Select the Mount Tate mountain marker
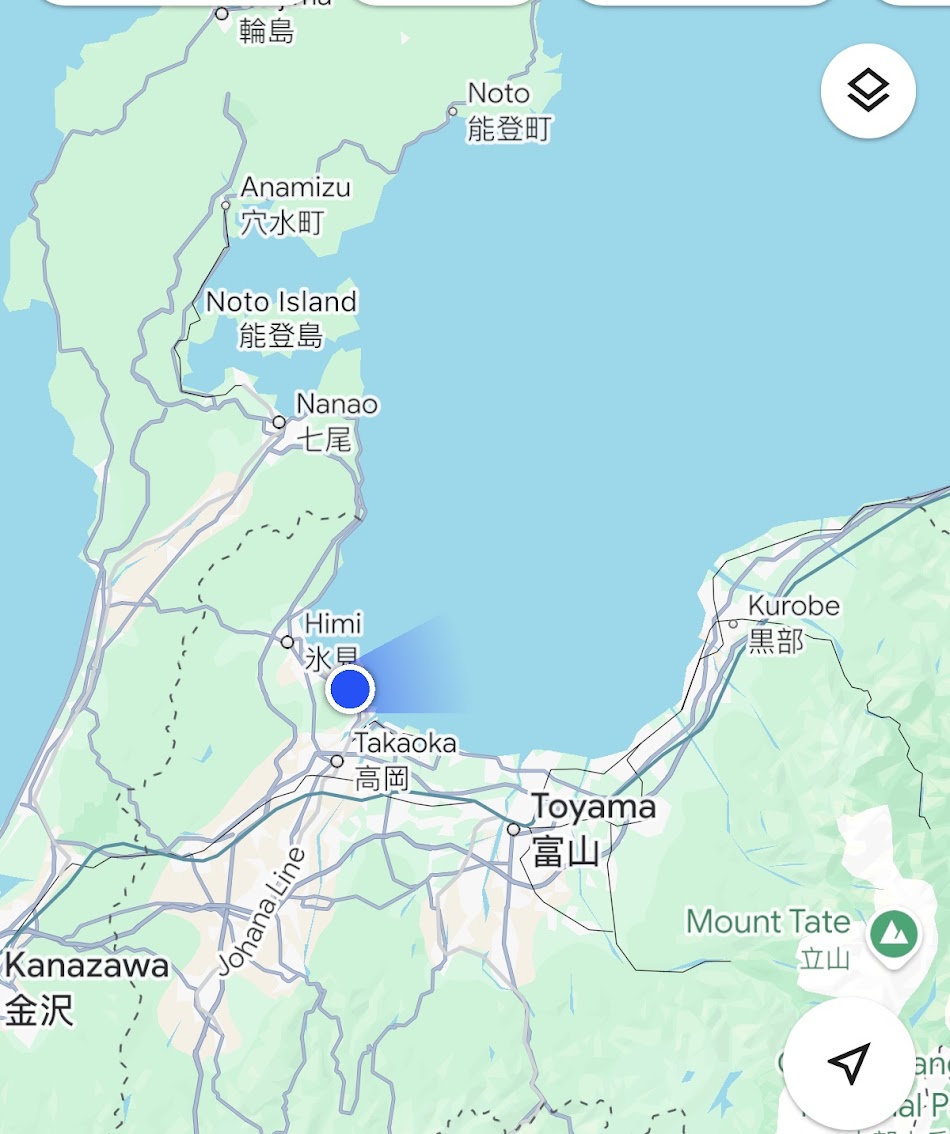 click(893, 936)
